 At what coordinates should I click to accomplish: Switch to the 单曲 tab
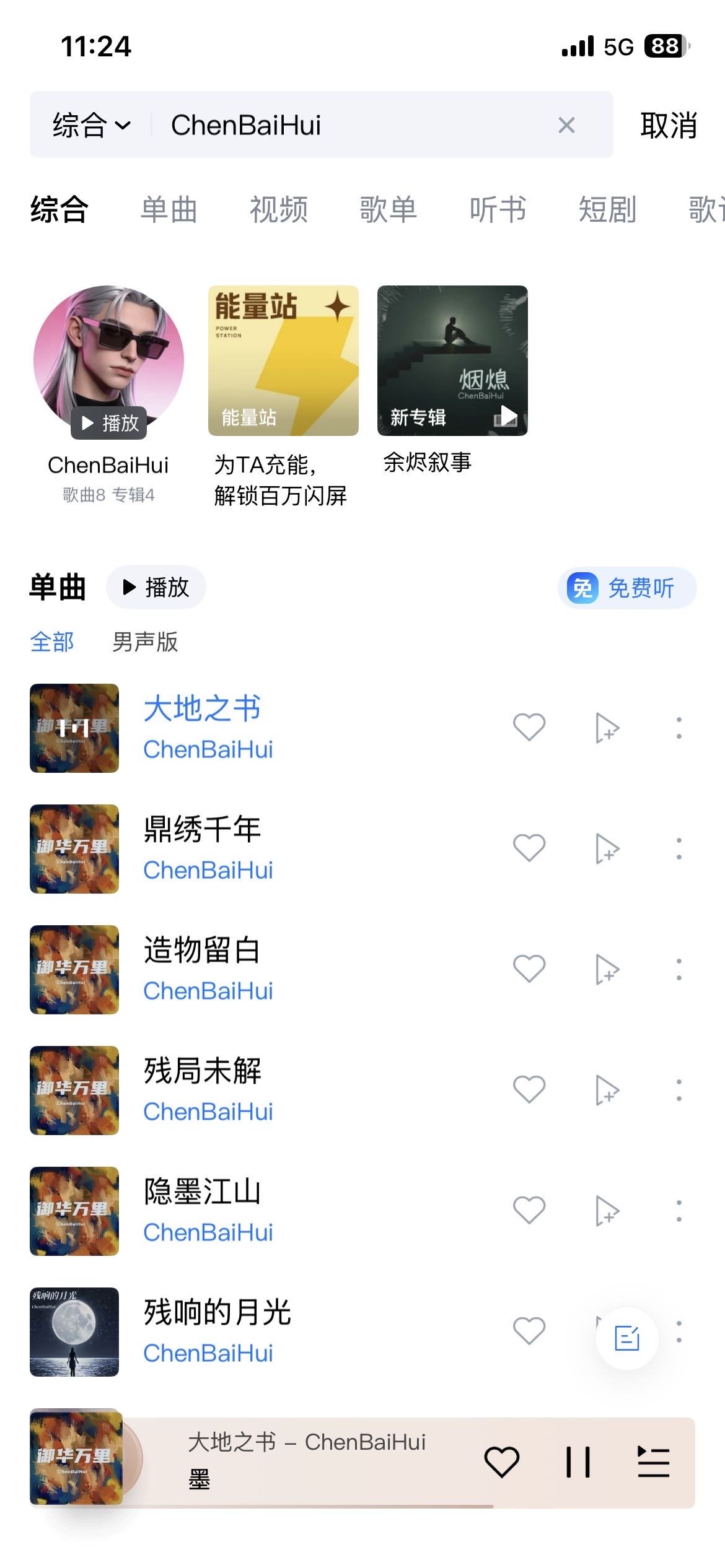(x=169, y=209)
